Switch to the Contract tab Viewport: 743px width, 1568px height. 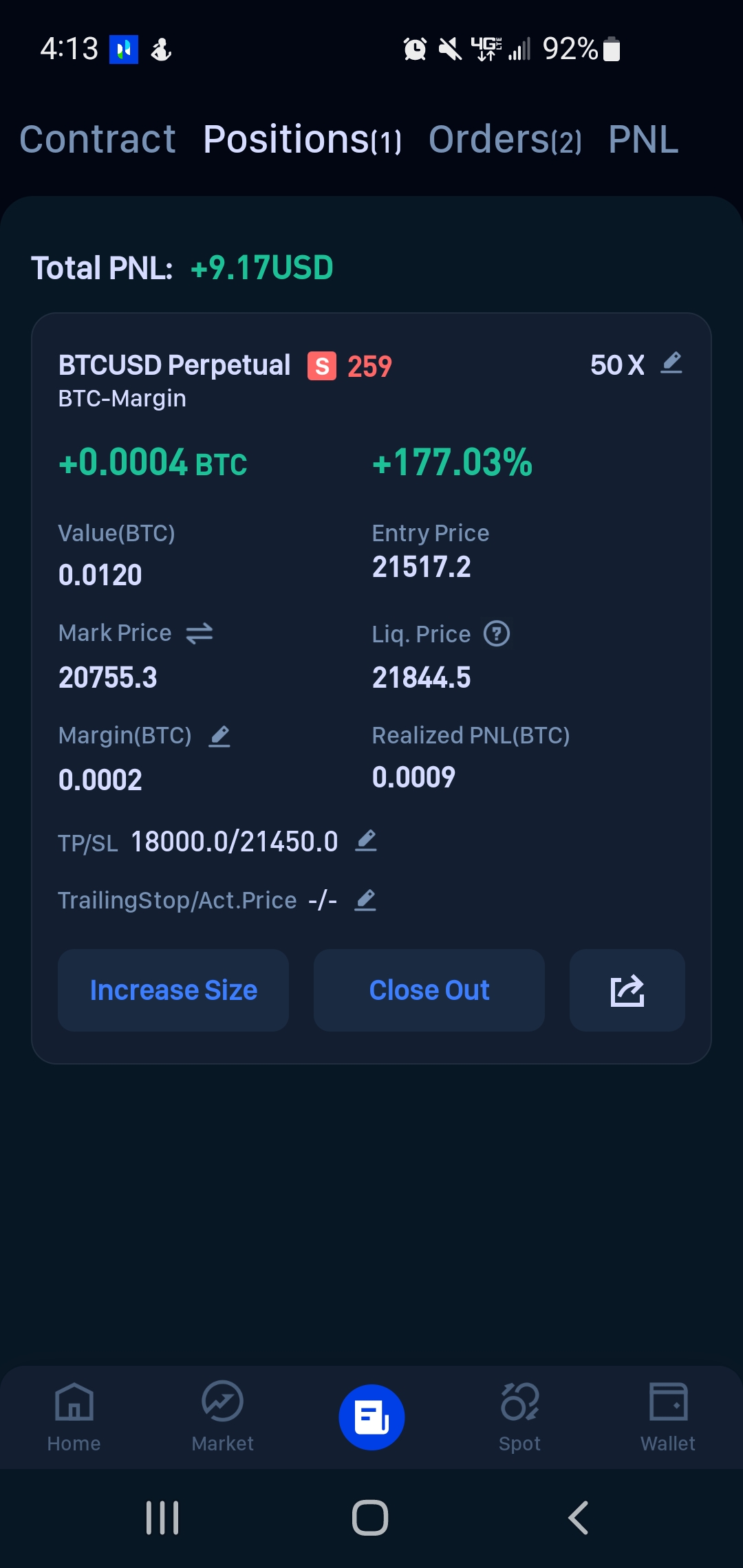click(97, 140)
